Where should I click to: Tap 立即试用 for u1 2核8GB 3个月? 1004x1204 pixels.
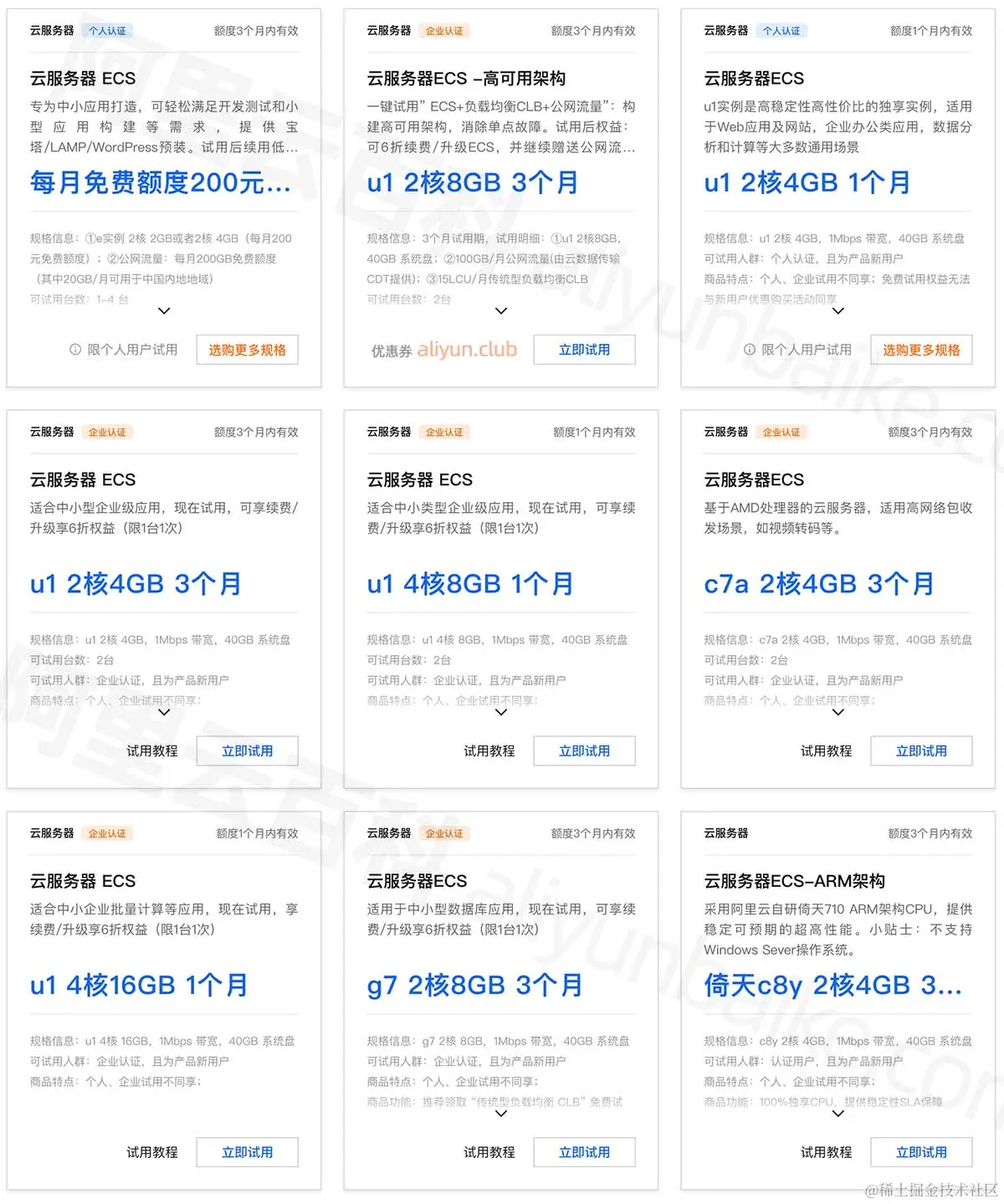584,350
